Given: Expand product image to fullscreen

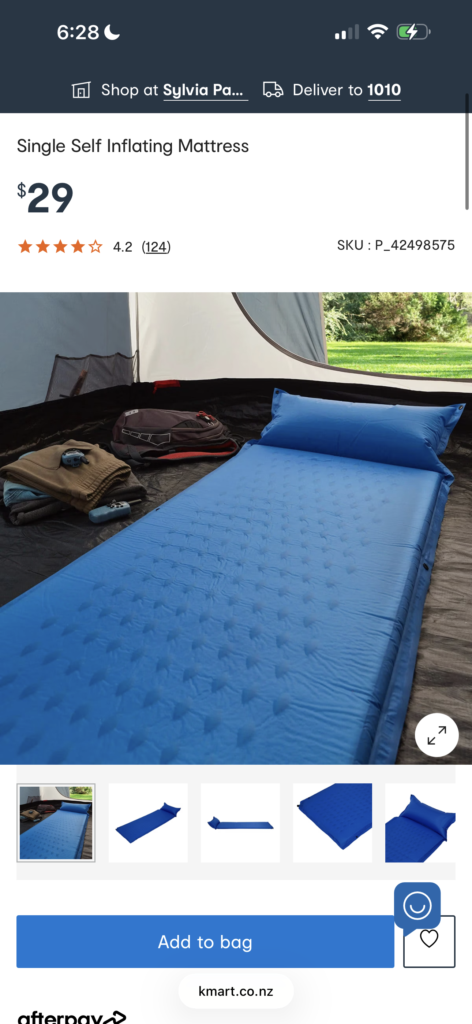Looking at the screenshot, I should pyautogui.click(x=437, y=735).
